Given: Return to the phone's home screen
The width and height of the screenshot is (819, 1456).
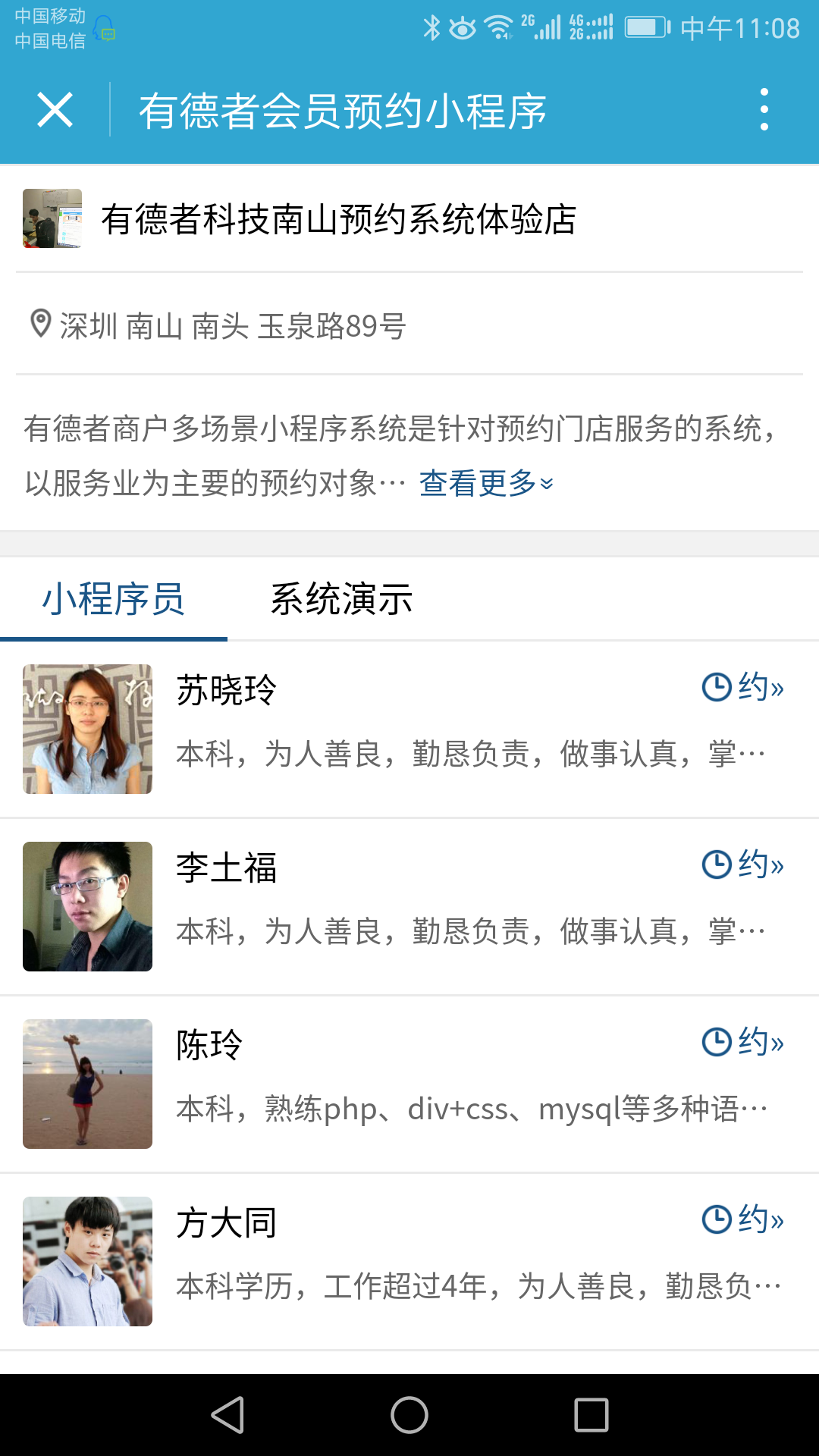Looking at the screenshot, I should click(x=409, y=1415).
